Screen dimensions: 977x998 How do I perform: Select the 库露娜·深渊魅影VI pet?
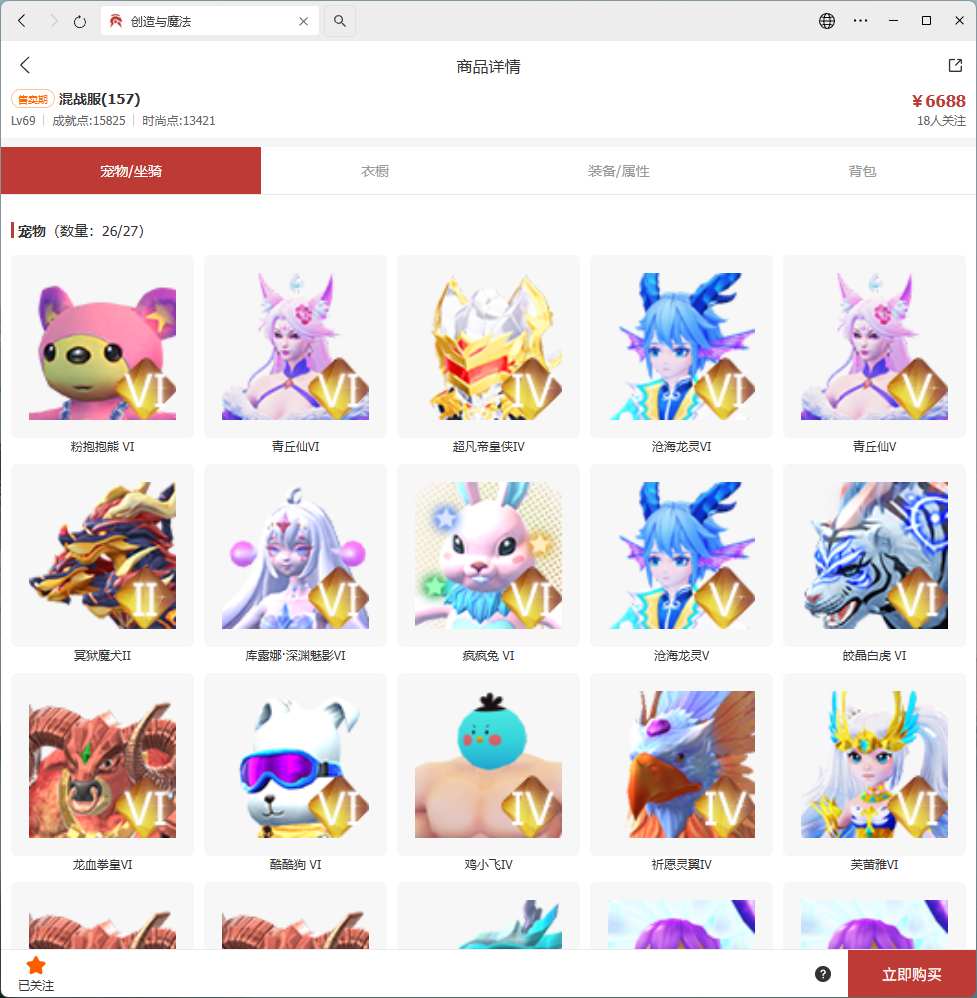point(295,555)
